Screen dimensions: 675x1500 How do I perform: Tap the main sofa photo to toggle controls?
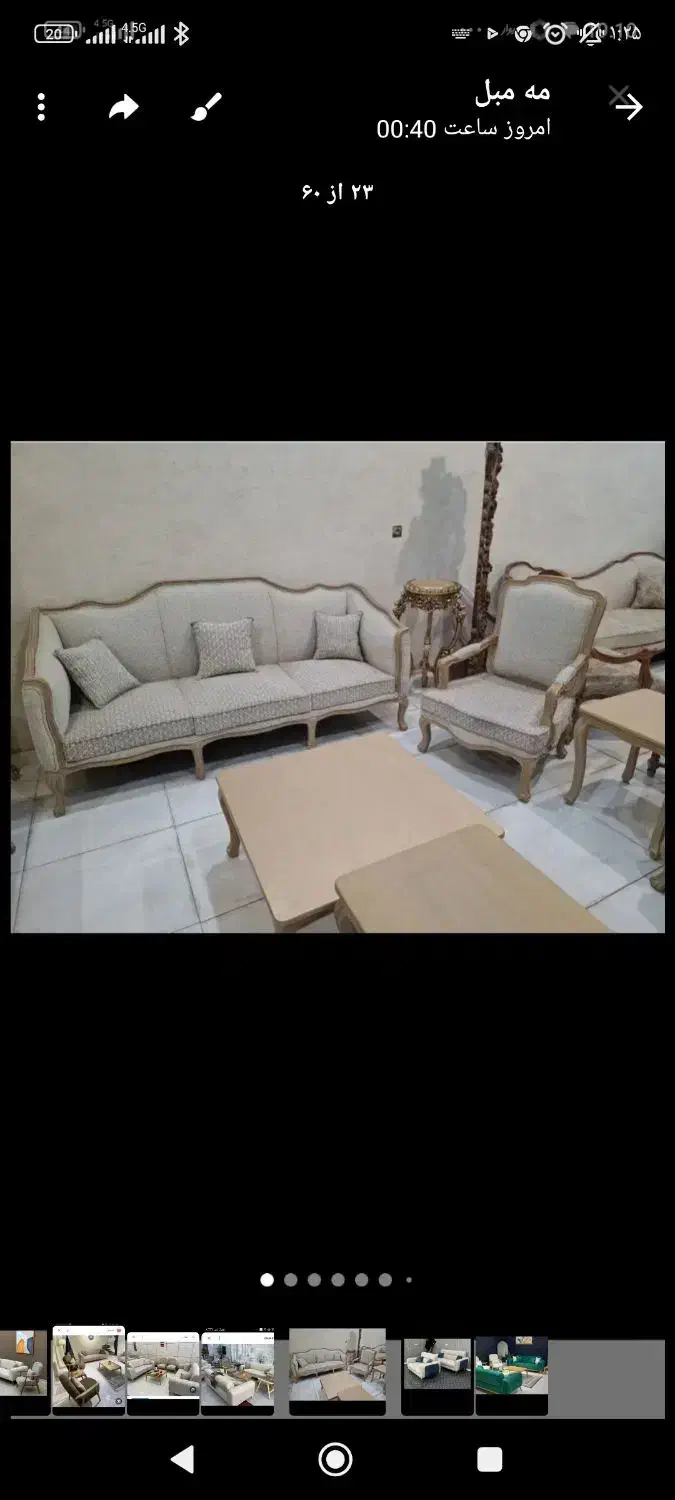pyautogui.click(x=337, y=686)
